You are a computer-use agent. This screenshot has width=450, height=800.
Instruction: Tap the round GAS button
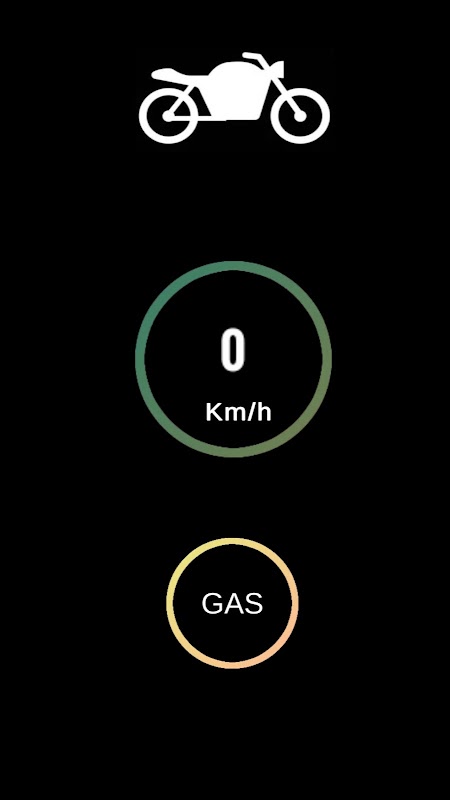(232, 603)
